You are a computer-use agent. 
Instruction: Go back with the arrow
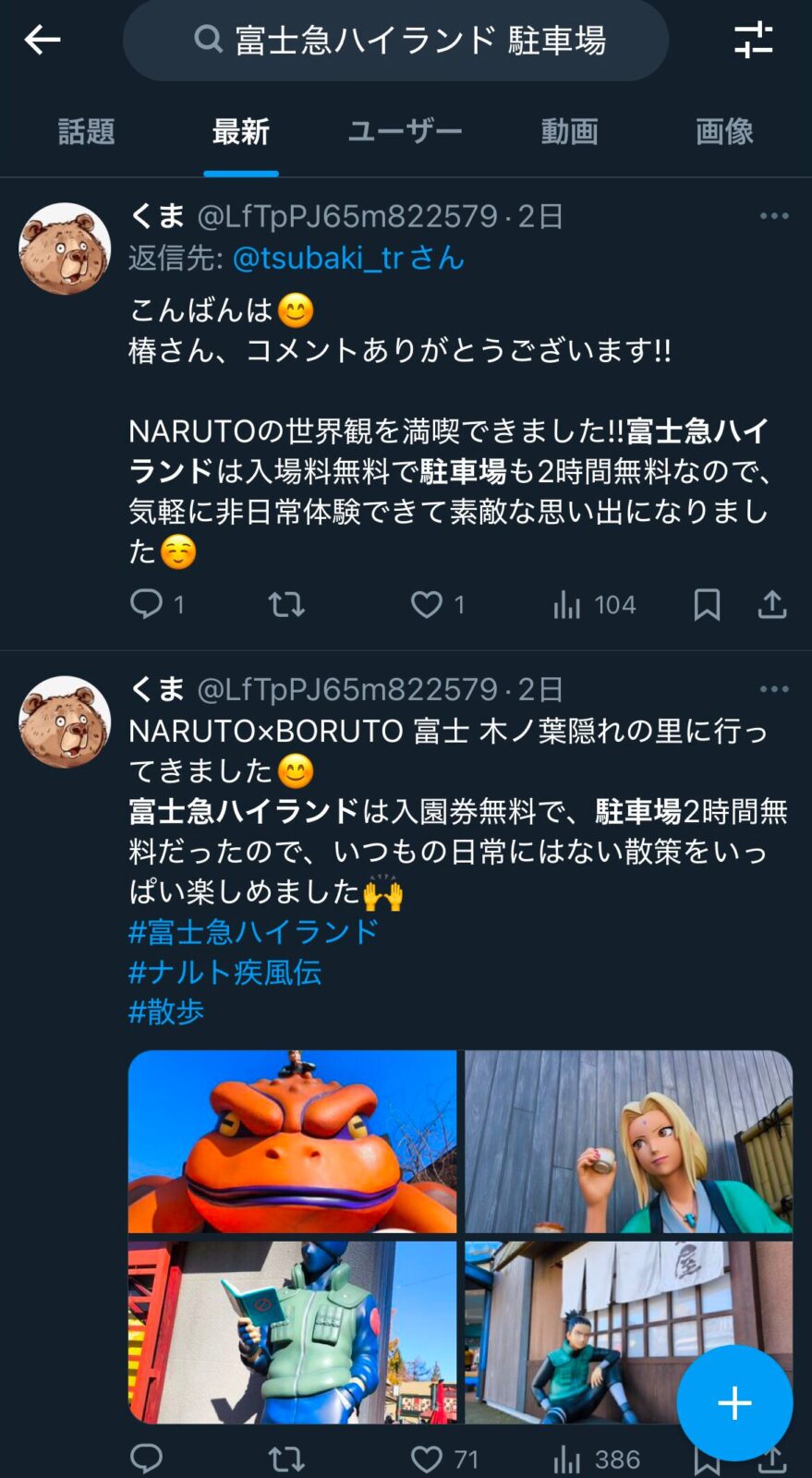42,40
